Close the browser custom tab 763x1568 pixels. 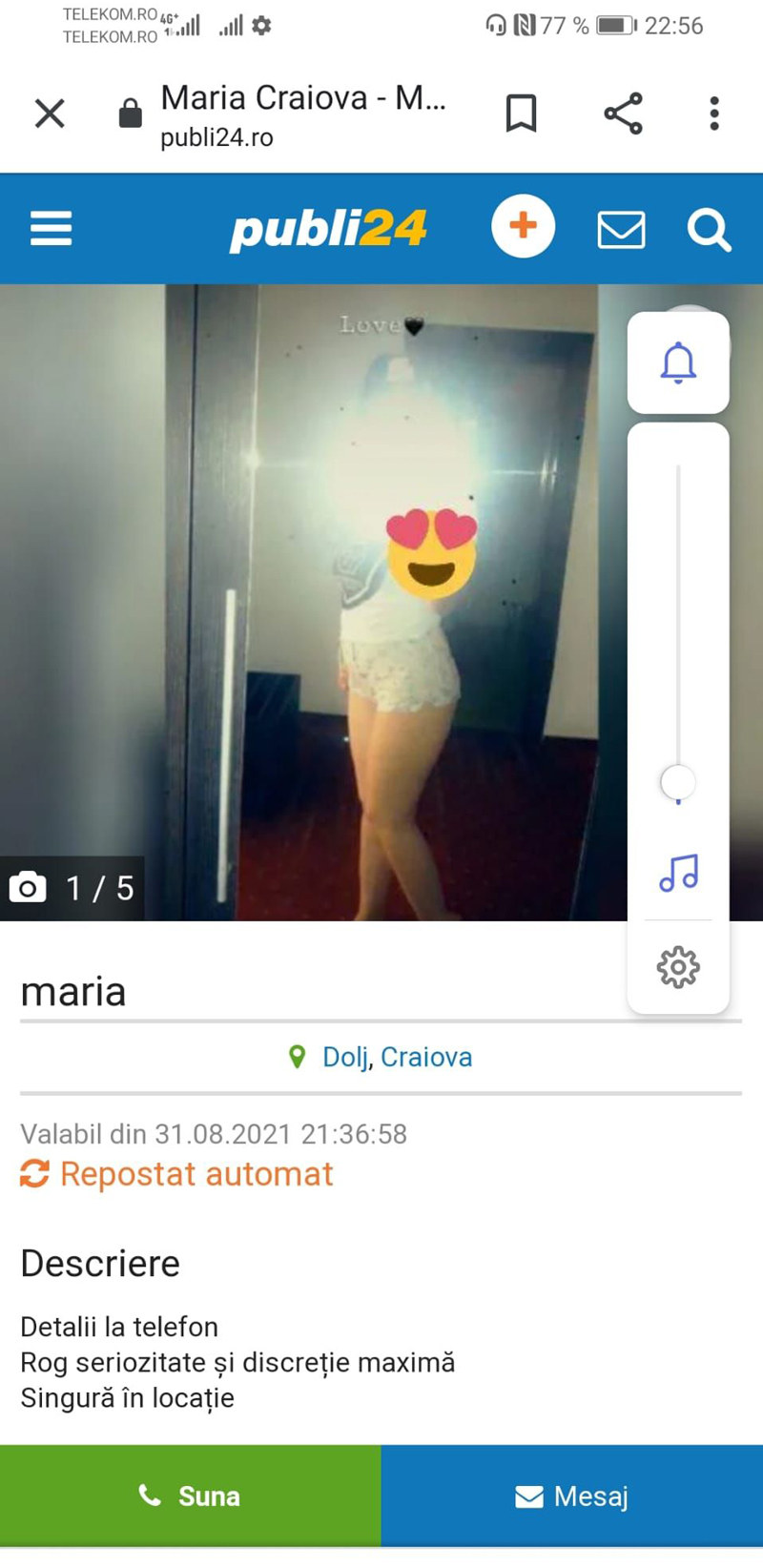pyautogui.click(x=50, y=113)
